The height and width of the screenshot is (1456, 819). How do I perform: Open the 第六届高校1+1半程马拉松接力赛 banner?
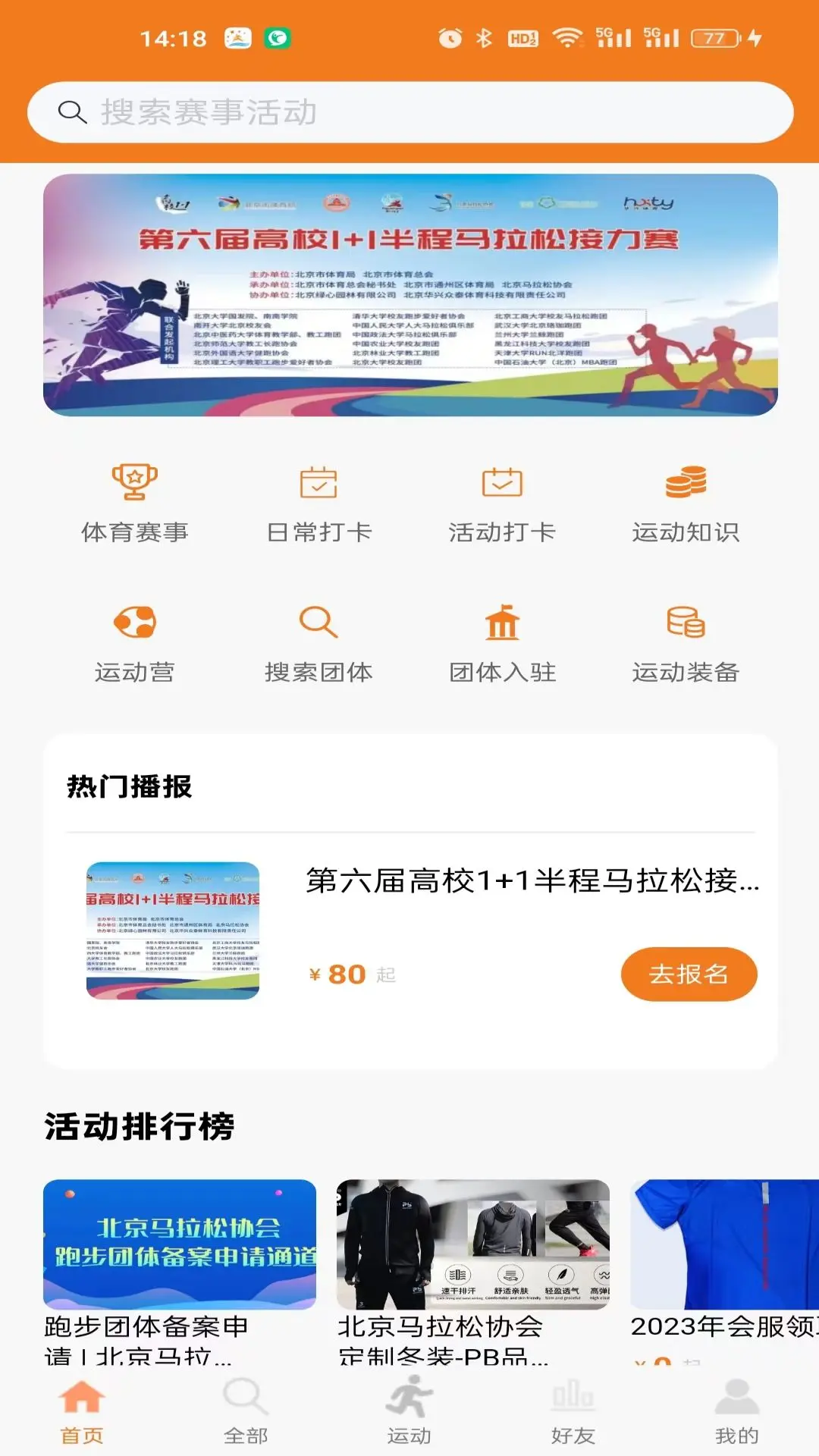(409, 295)
